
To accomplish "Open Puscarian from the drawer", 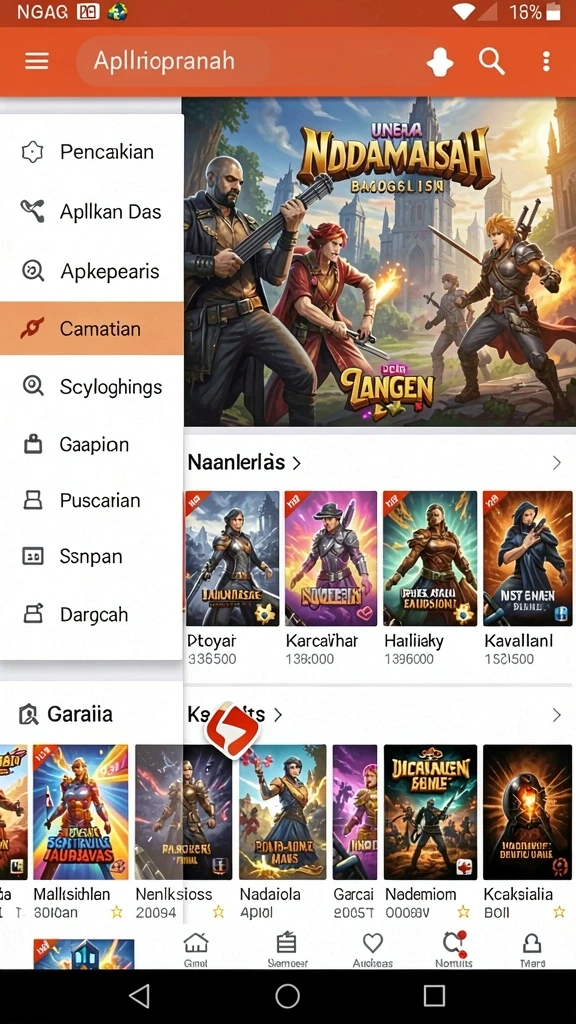I will pyautogui.click(x=91, y=500).
